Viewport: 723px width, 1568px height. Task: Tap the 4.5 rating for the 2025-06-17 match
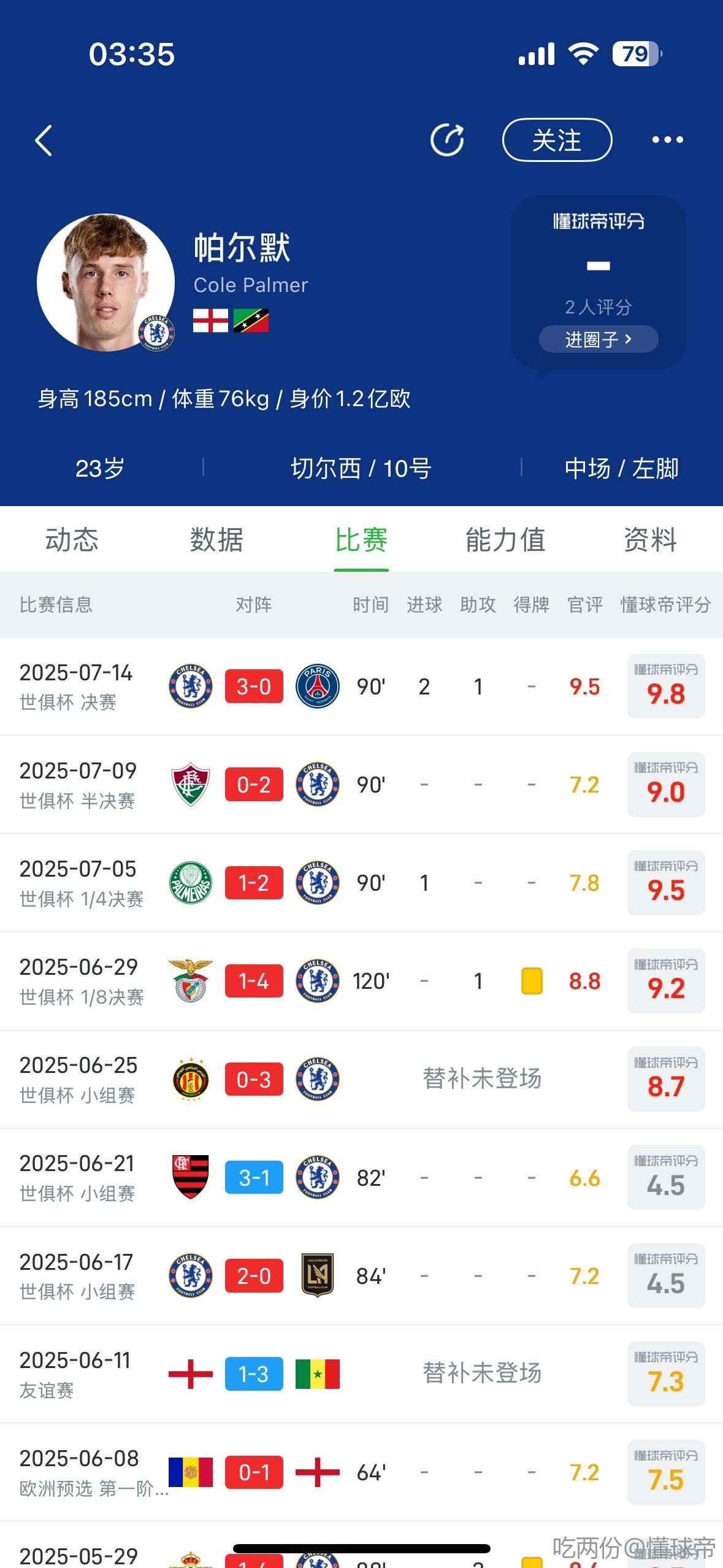tap(666, 1276)
